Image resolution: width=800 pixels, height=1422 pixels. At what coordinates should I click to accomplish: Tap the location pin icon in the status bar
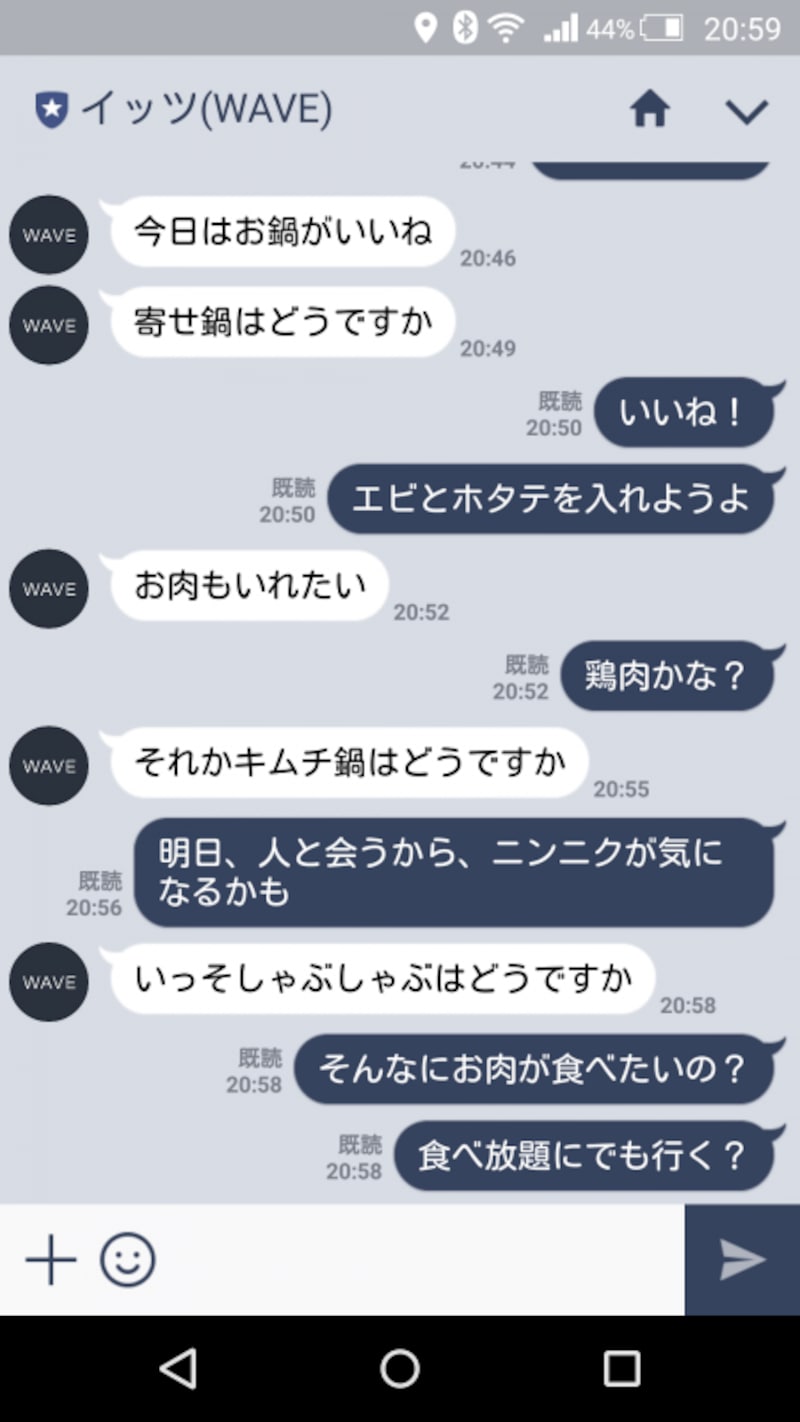[426, 27]
